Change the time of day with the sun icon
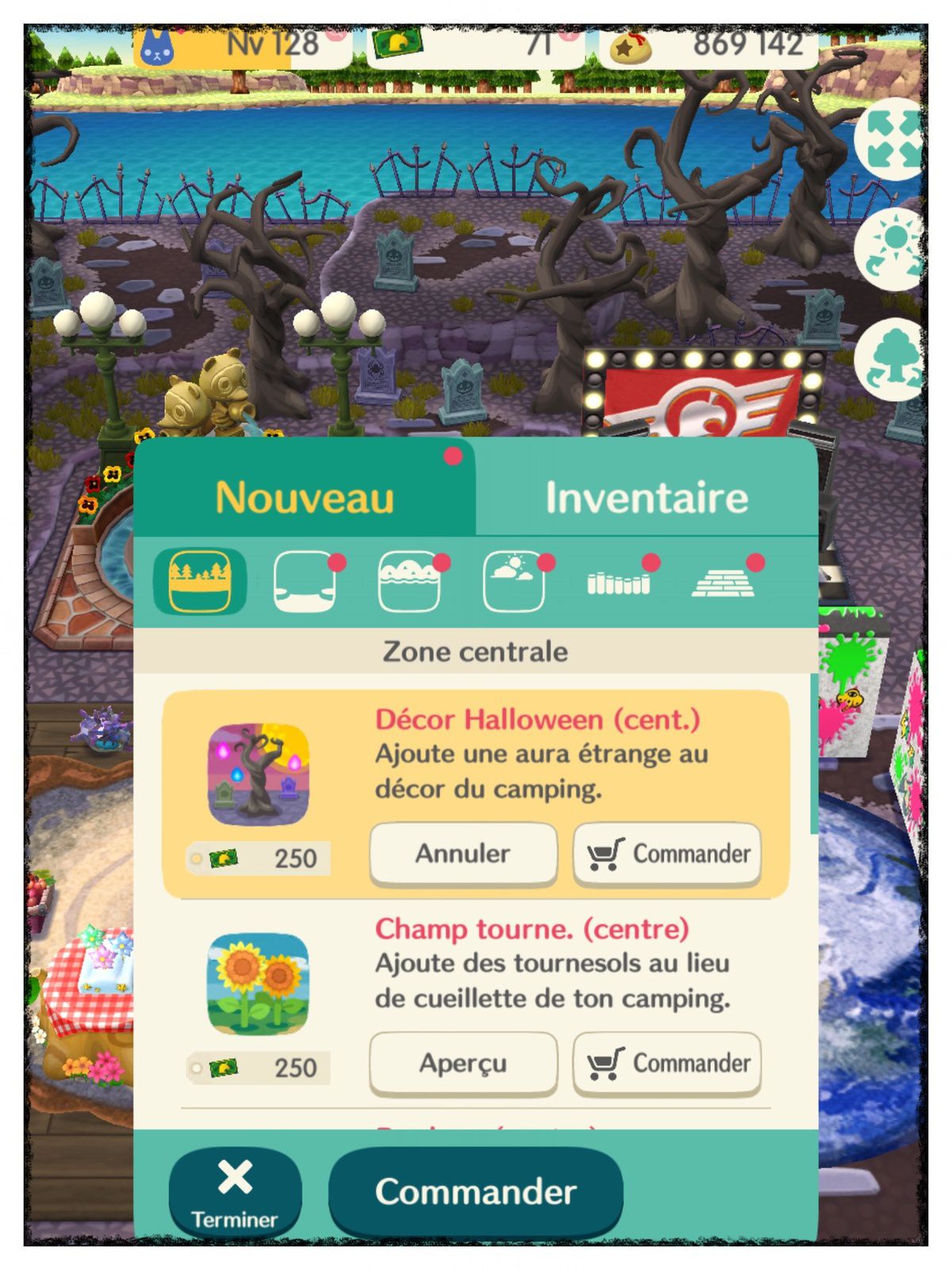 coord(893,248)
